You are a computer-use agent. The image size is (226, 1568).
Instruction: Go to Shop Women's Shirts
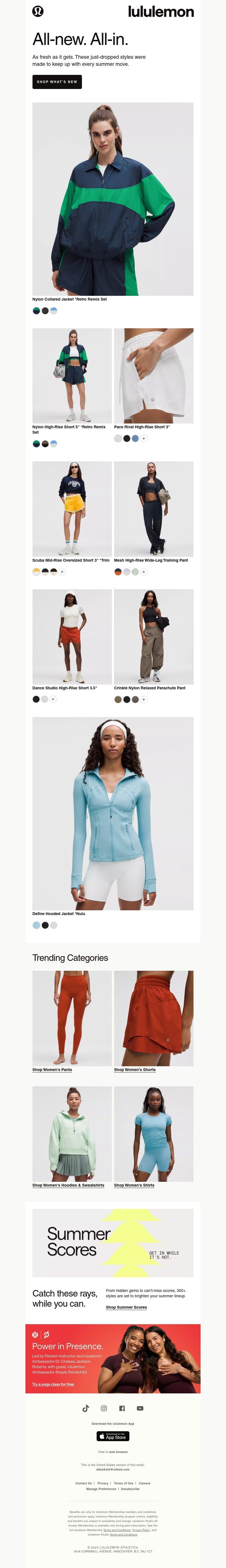(134, 1185)
